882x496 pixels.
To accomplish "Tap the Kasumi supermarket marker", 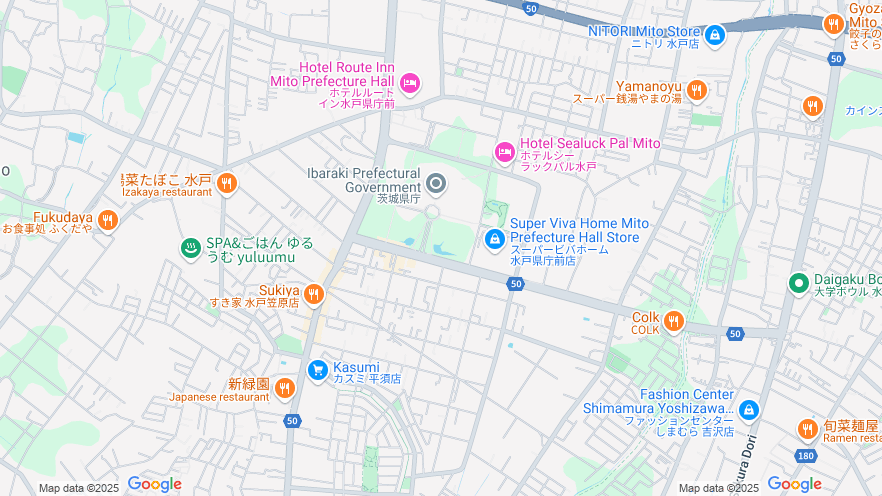I will tap(318, 371).
